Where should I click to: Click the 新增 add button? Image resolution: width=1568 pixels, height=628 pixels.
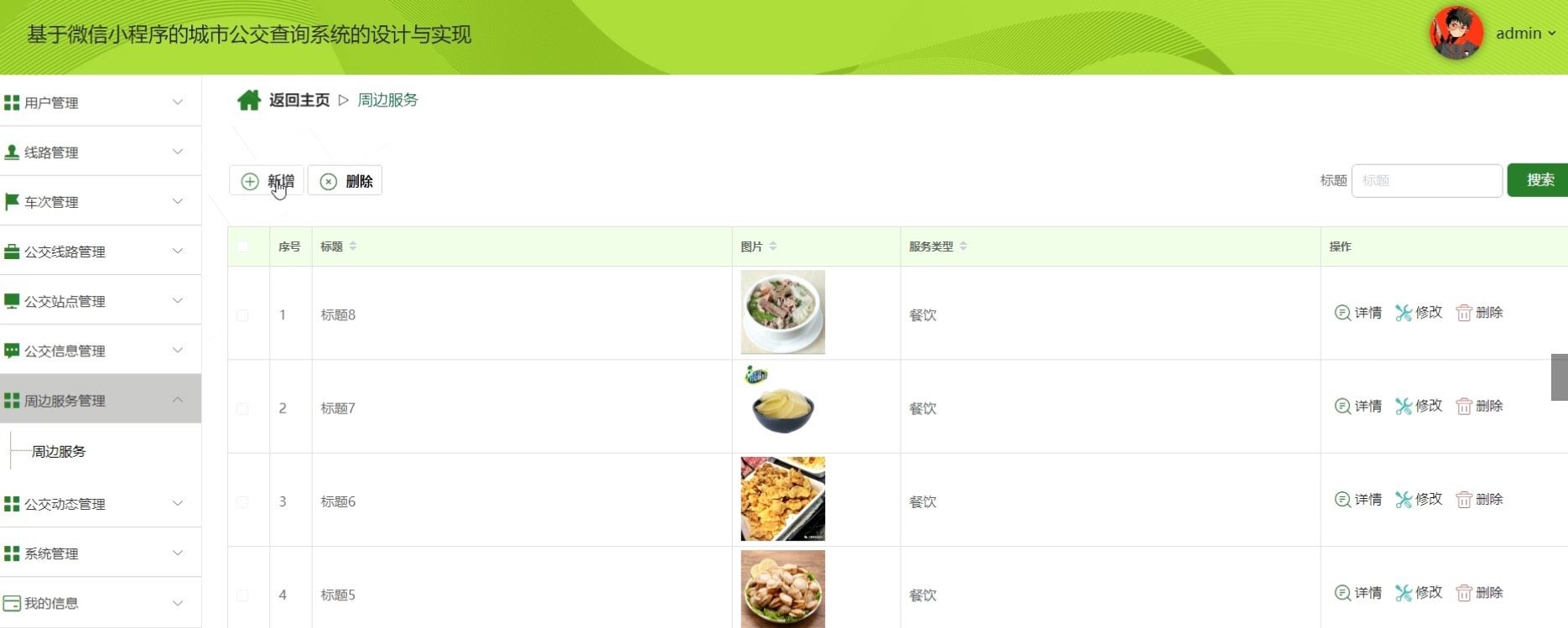267,181
